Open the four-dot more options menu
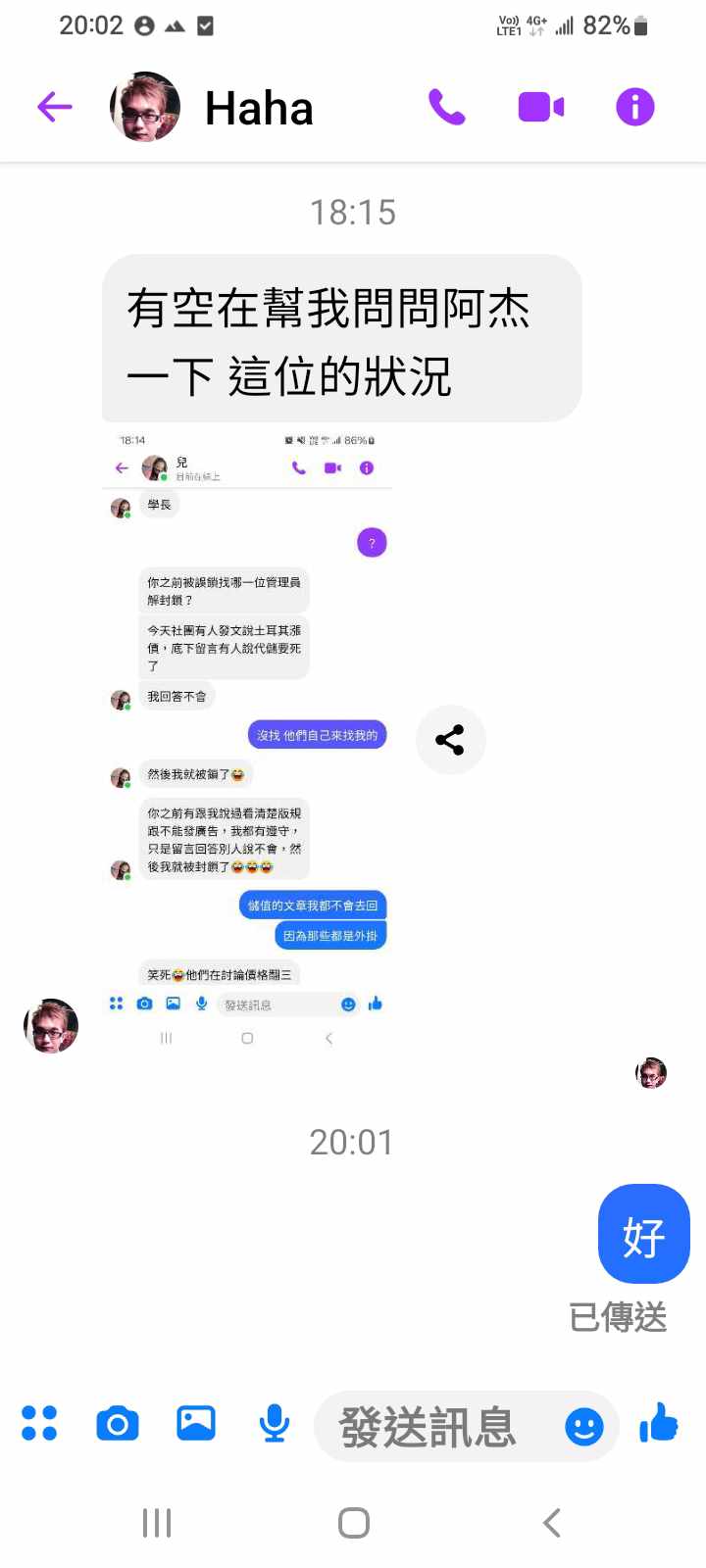Screen dimensions: 706x1568 pos(39,1423)
